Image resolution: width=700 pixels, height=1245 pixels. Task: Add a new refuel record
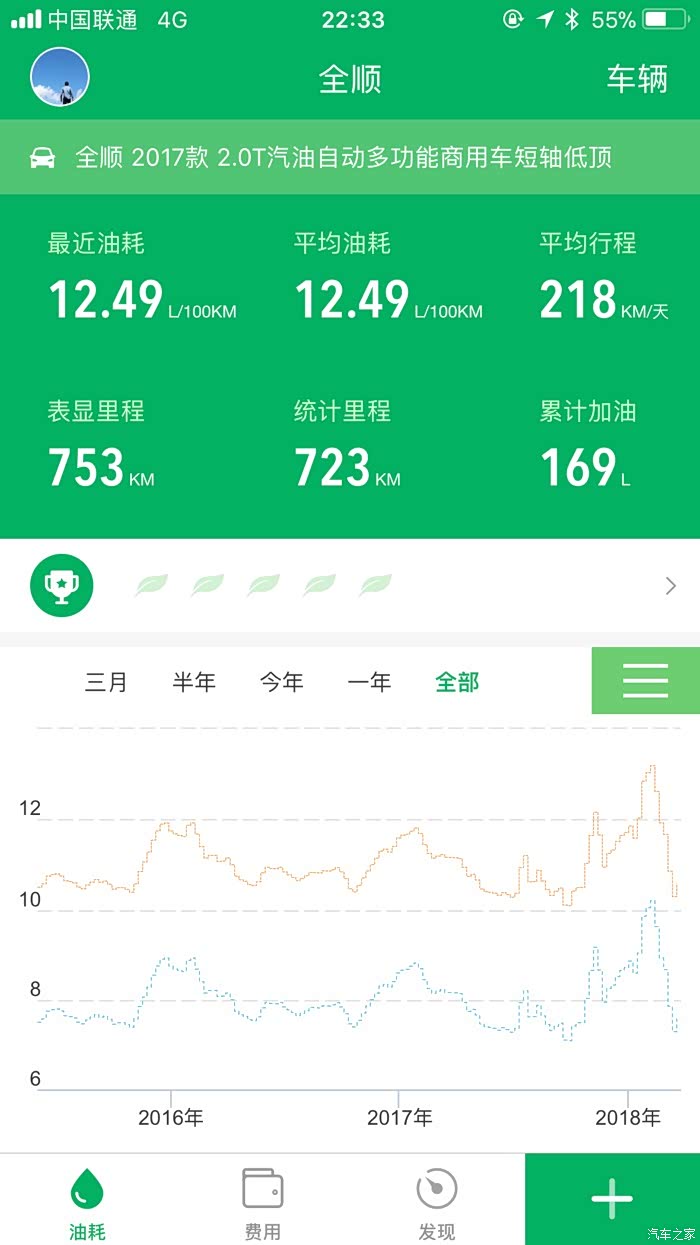point(612,1199)
